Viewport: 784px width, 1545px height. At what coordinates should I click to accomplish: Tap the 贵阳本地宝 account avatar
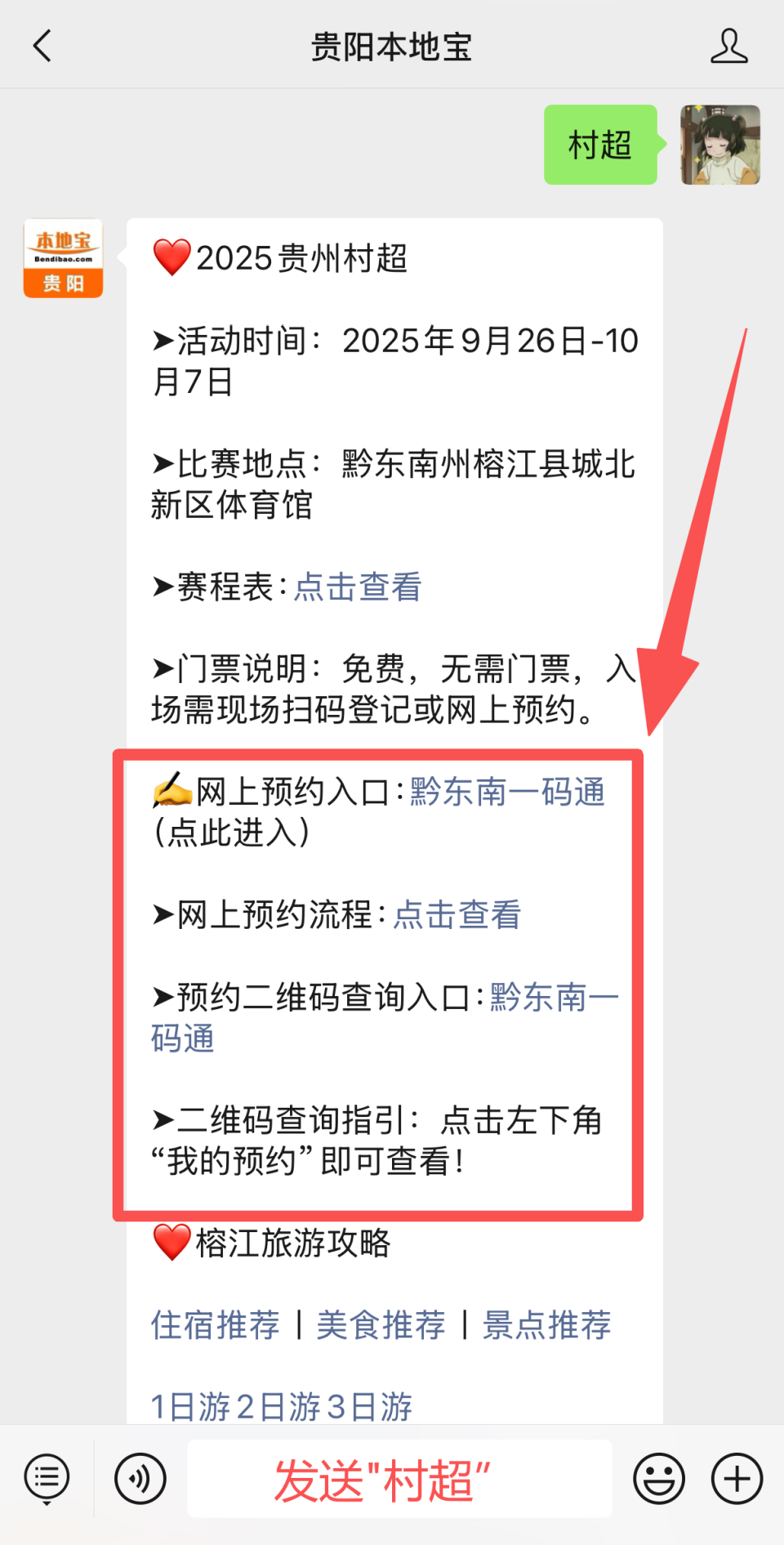tap(64, 258)
